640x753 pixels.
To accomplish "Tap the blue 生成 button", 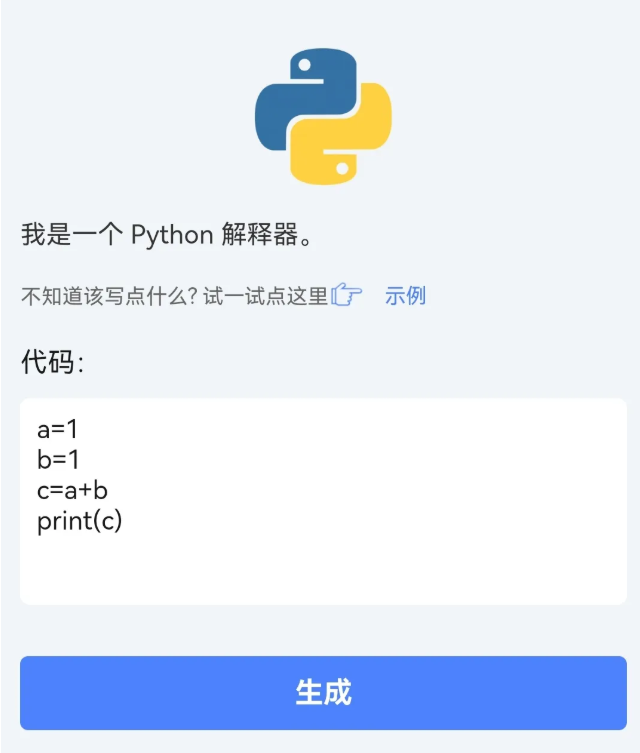I will 323,692.
